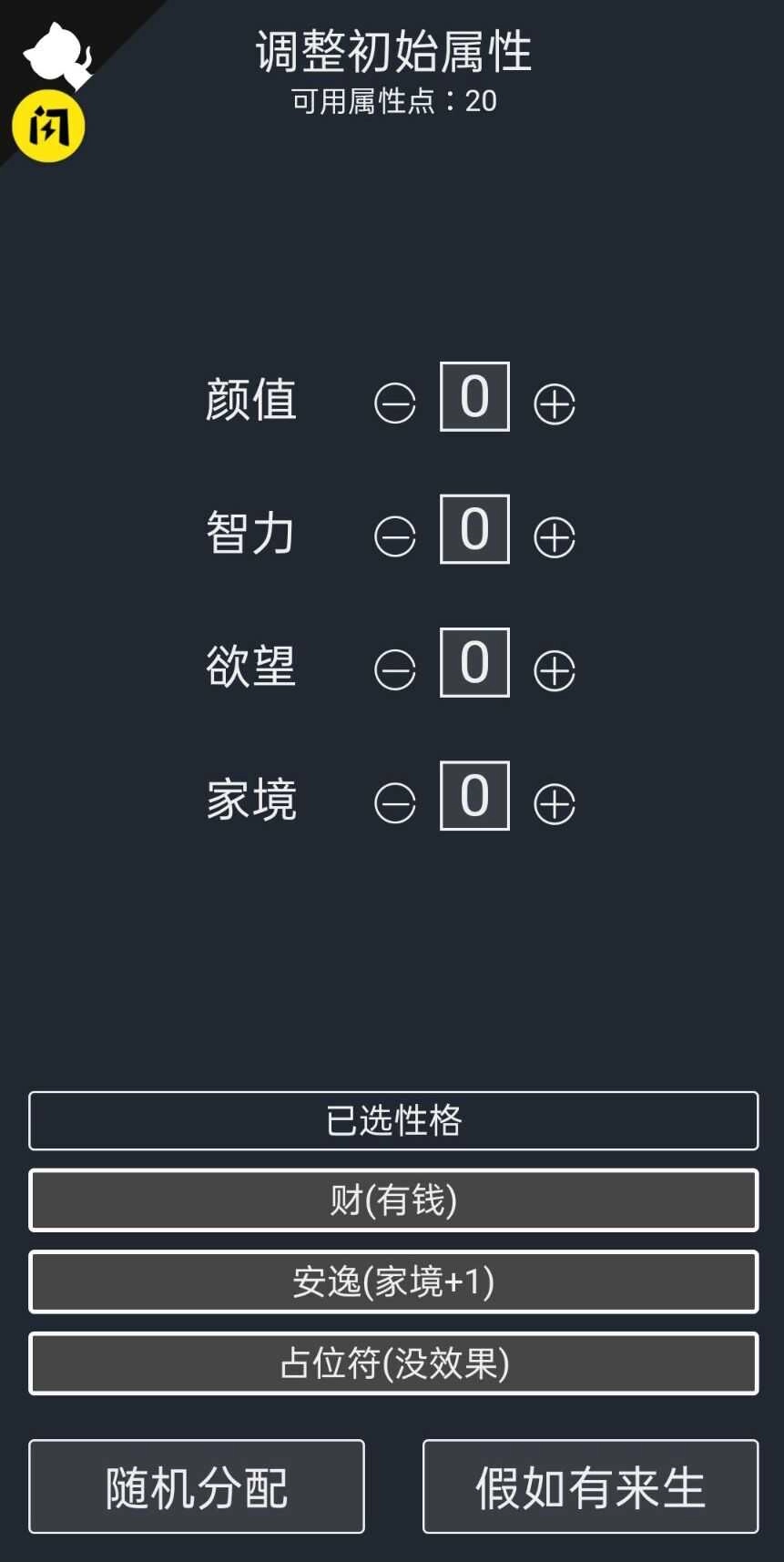Select the 财(有钱) talent

point(392,1200)
